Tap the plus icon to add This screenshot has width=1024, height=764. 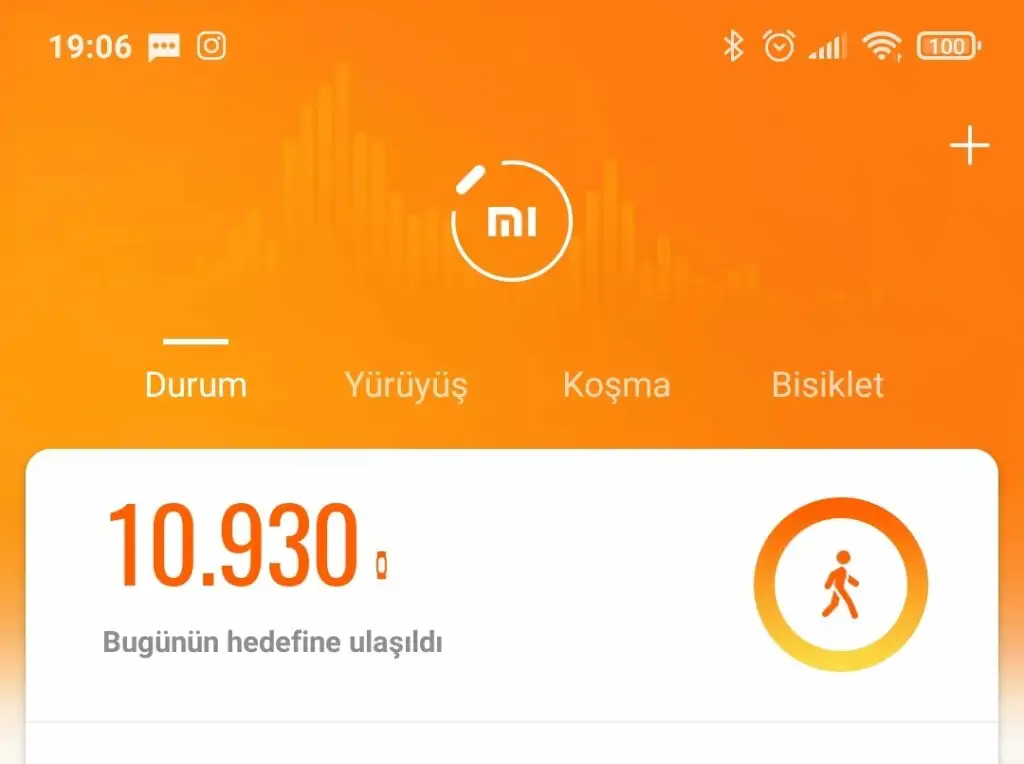point(969,147)
